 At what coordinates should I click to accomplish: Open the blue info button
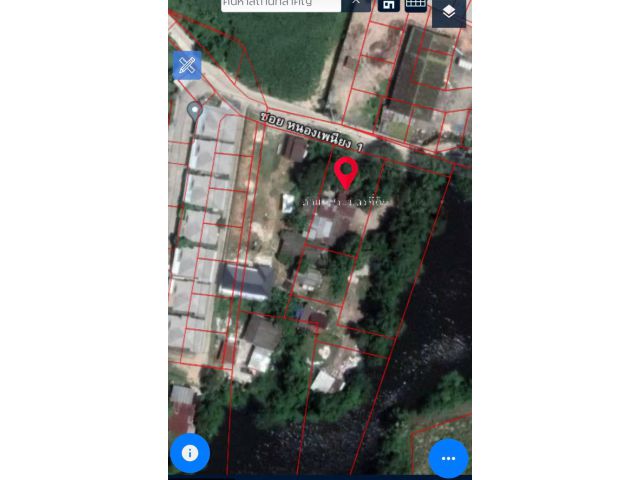190,453
